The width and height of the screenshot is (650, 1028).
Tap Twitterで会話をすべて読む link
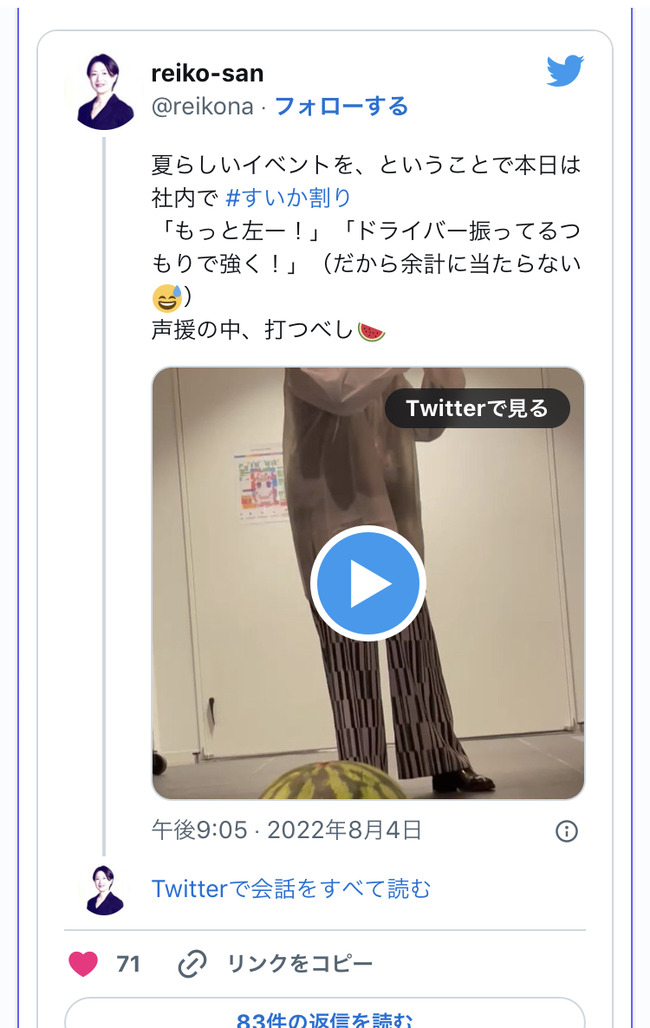[291, 888]
